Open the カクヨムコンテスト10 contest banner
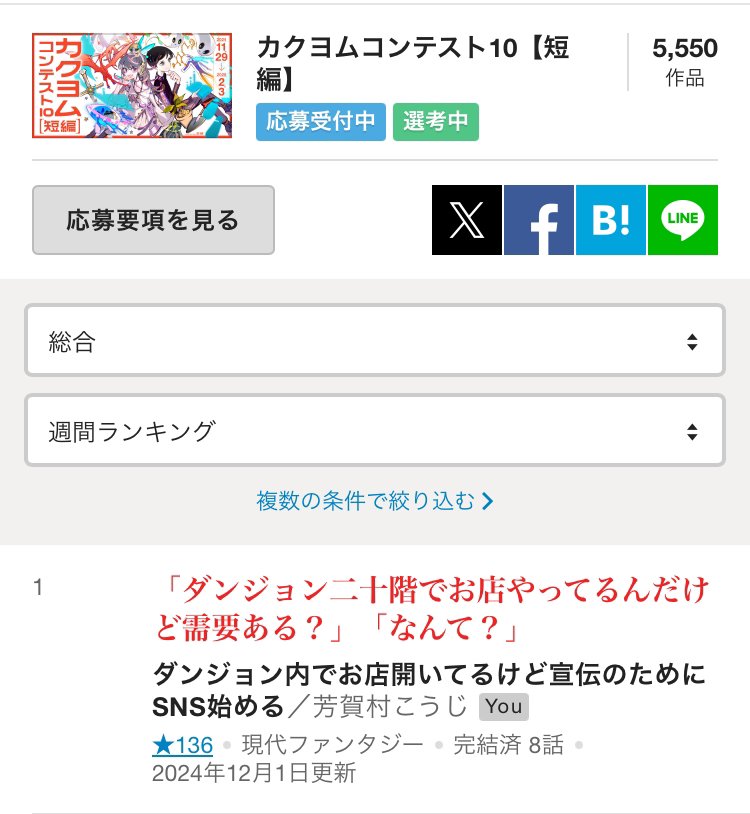 click(132, 84)
